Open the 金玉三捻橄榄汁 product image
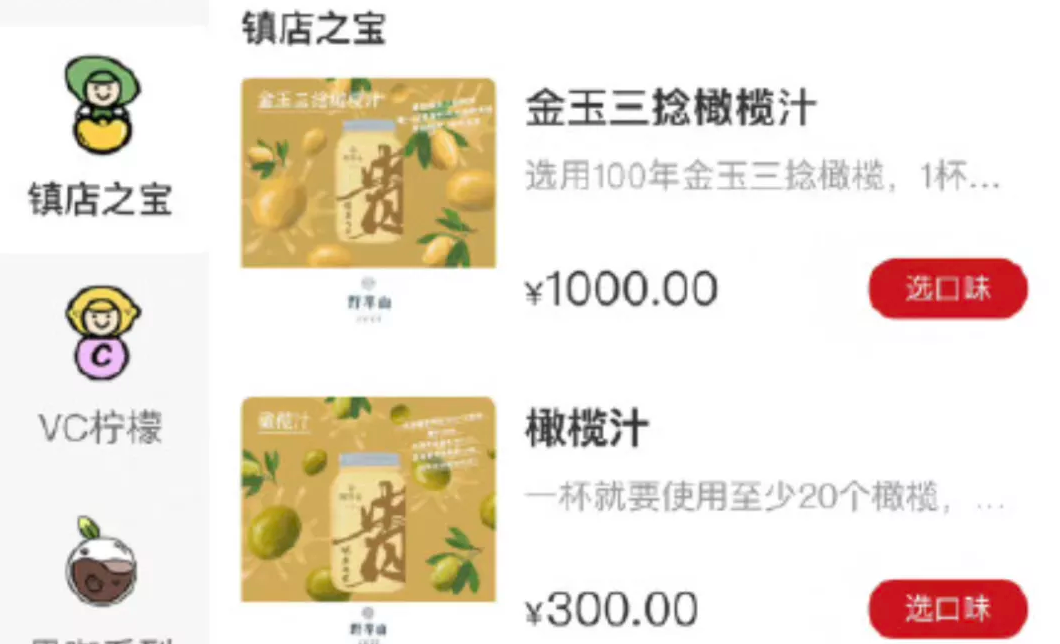Viewport: 1060px width, 644px height. click(368, 174)
